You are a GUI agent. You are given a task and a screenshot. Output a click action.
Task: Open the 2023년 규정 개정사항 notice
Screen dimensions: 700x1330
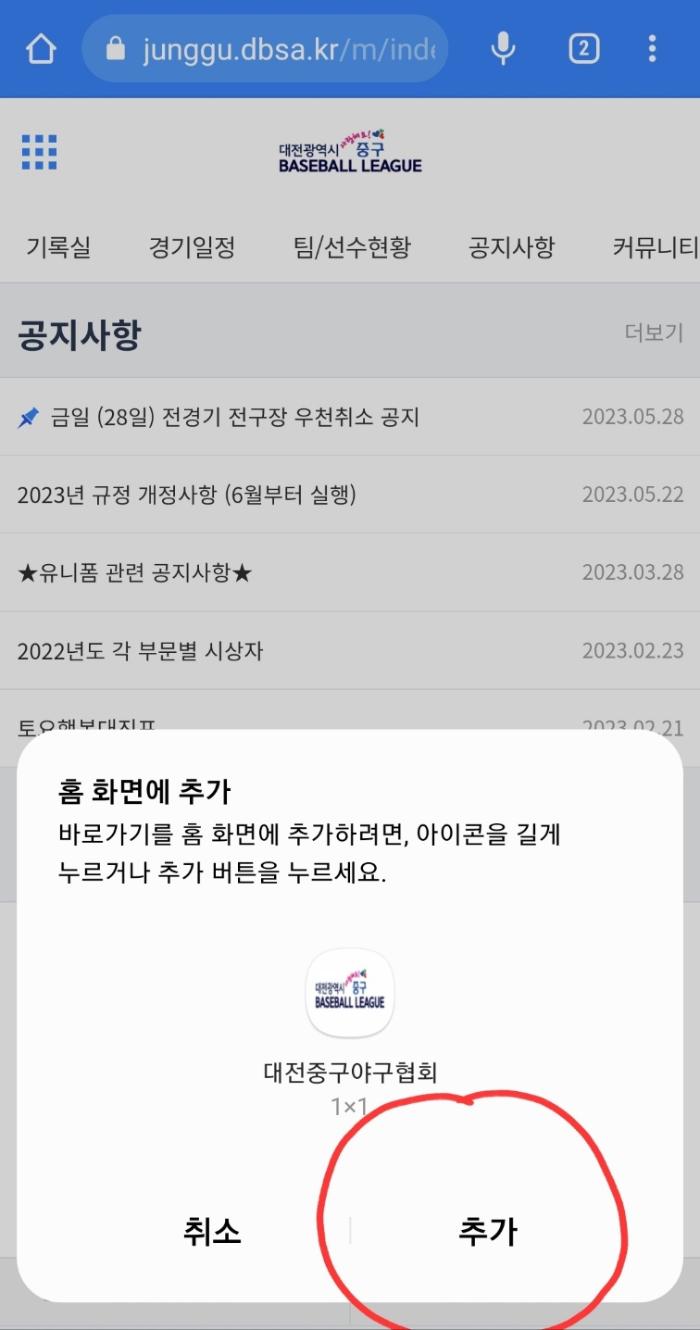click(187, 494)
